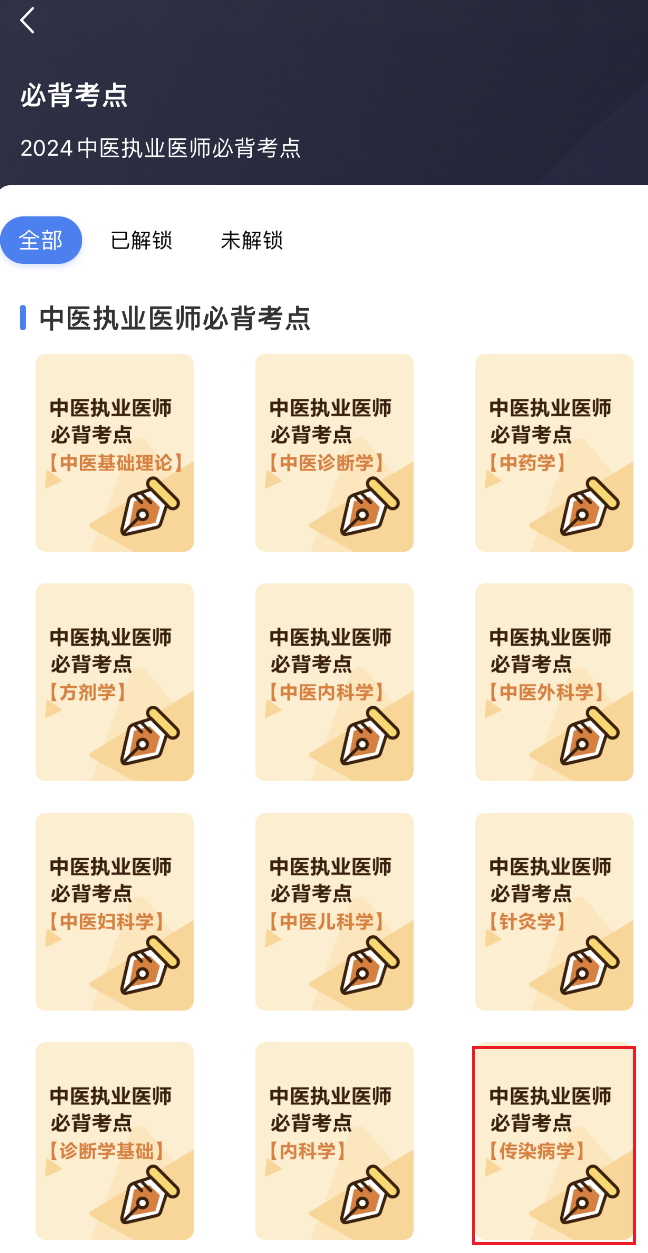Switch to the 全部 tab
The image size is (648, 1253).
[41, 240]
